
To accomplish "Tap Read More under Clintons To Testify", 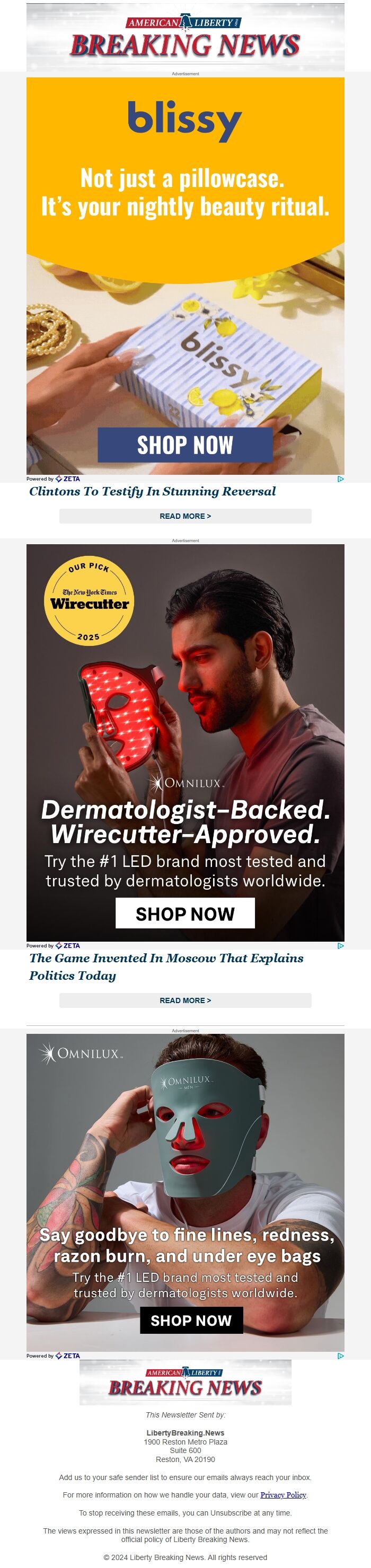I will tap(185, 516).
